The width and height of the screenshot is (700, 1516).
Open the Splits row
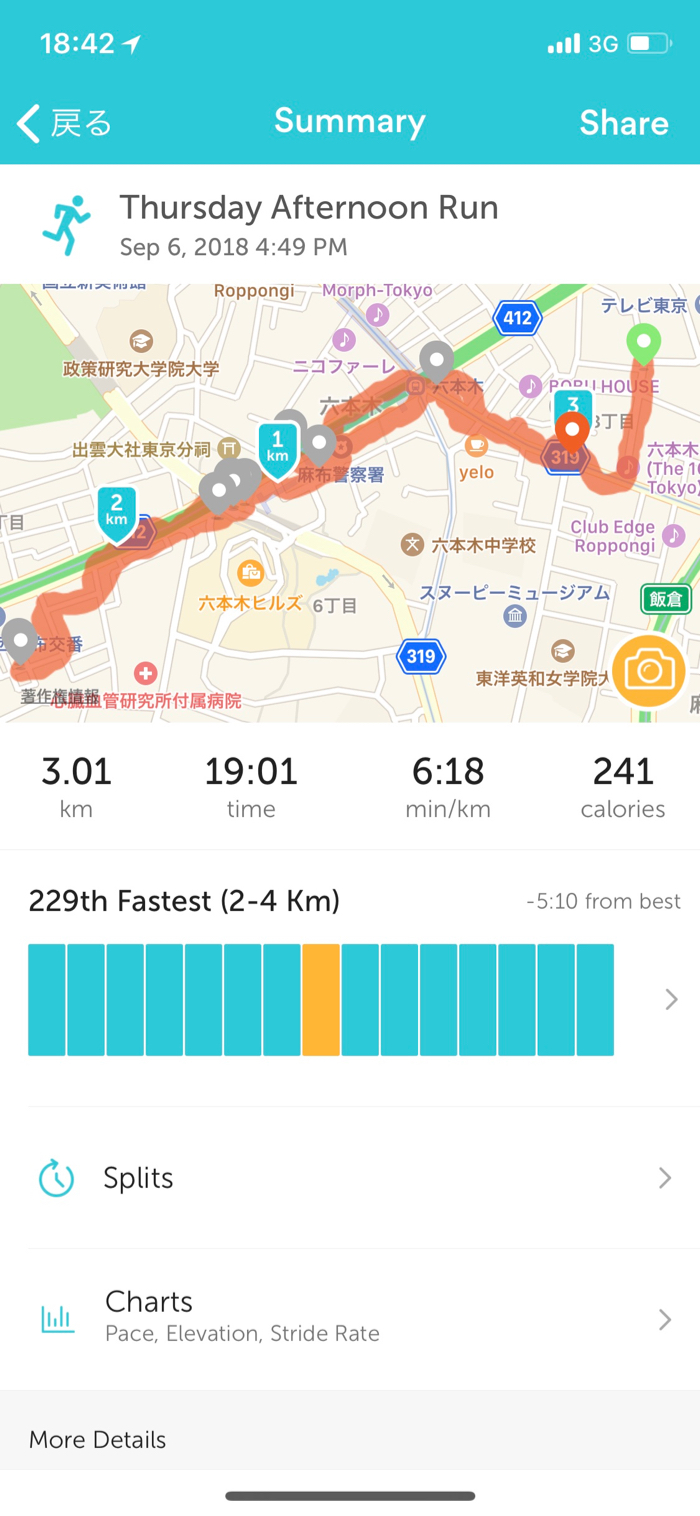click(350, 1178)
